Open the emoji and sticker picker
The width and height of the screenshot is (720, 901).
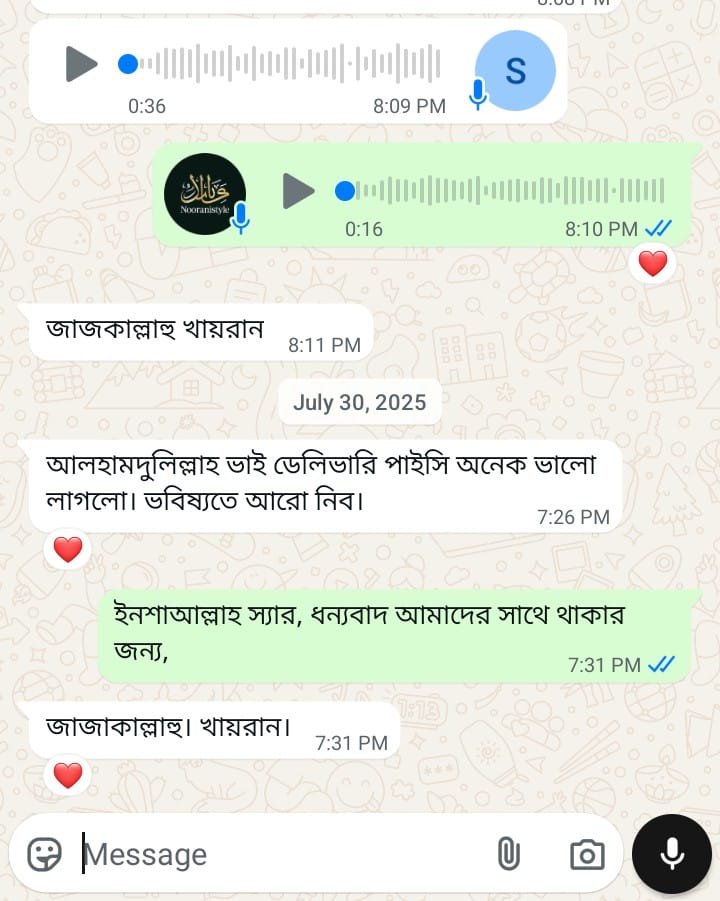click(44, 855)
